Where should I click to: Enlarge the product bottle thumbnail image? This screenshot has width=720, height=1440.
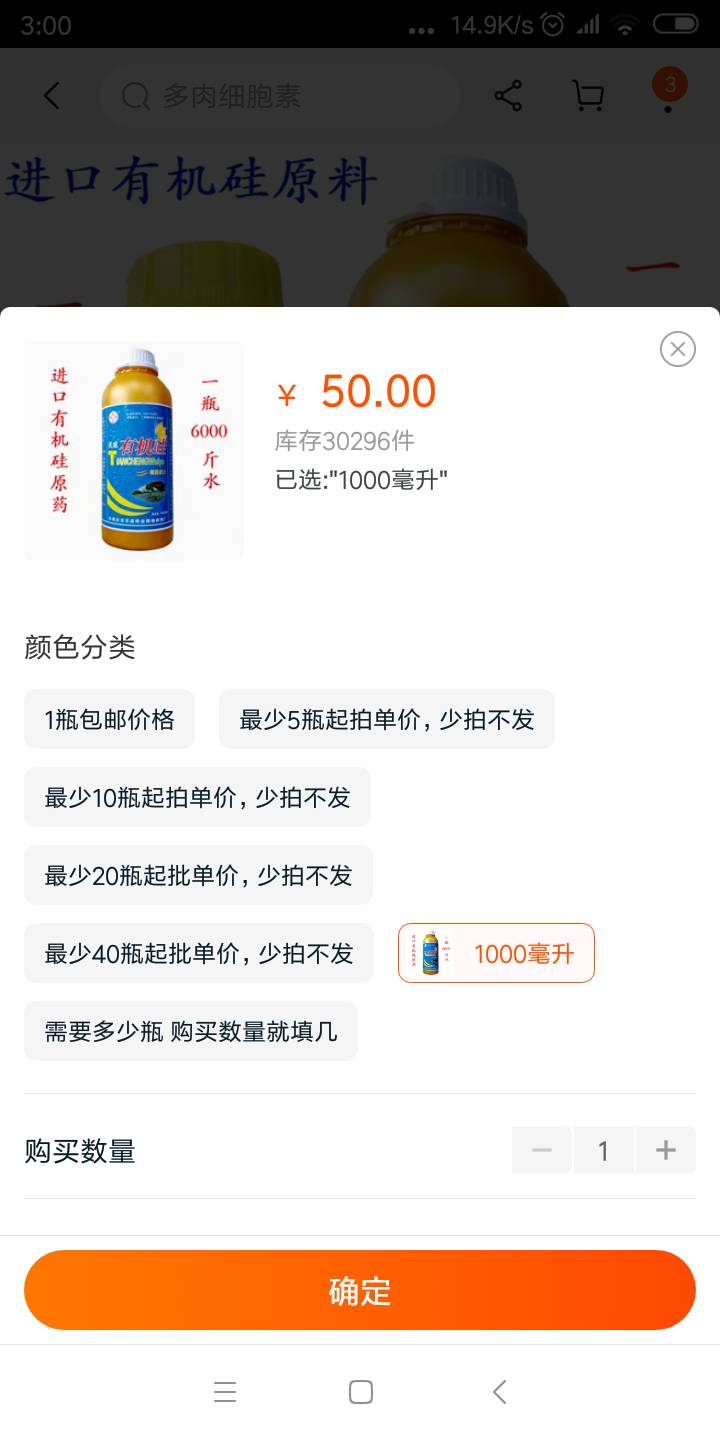134,451
